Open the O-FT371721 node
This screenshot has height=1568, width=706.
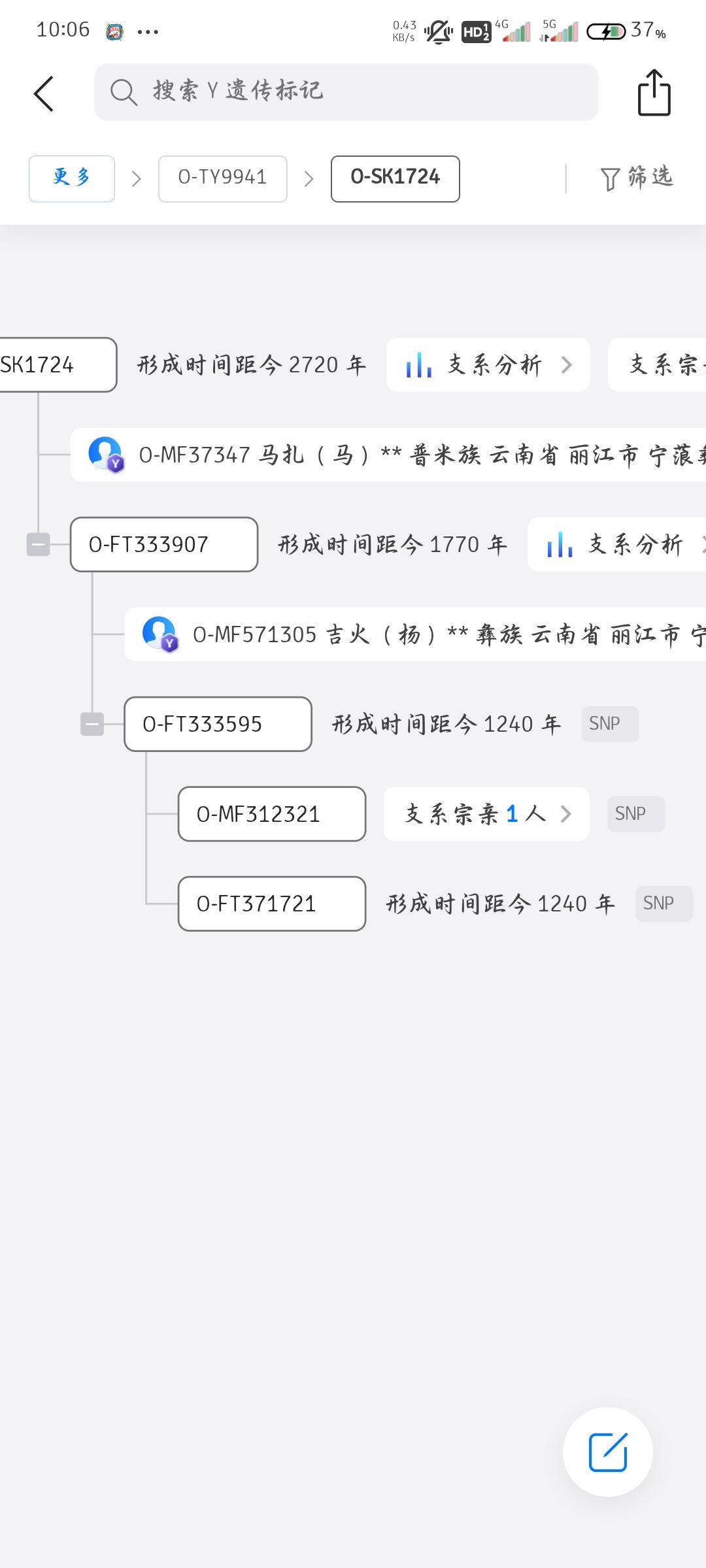point(272,904)
